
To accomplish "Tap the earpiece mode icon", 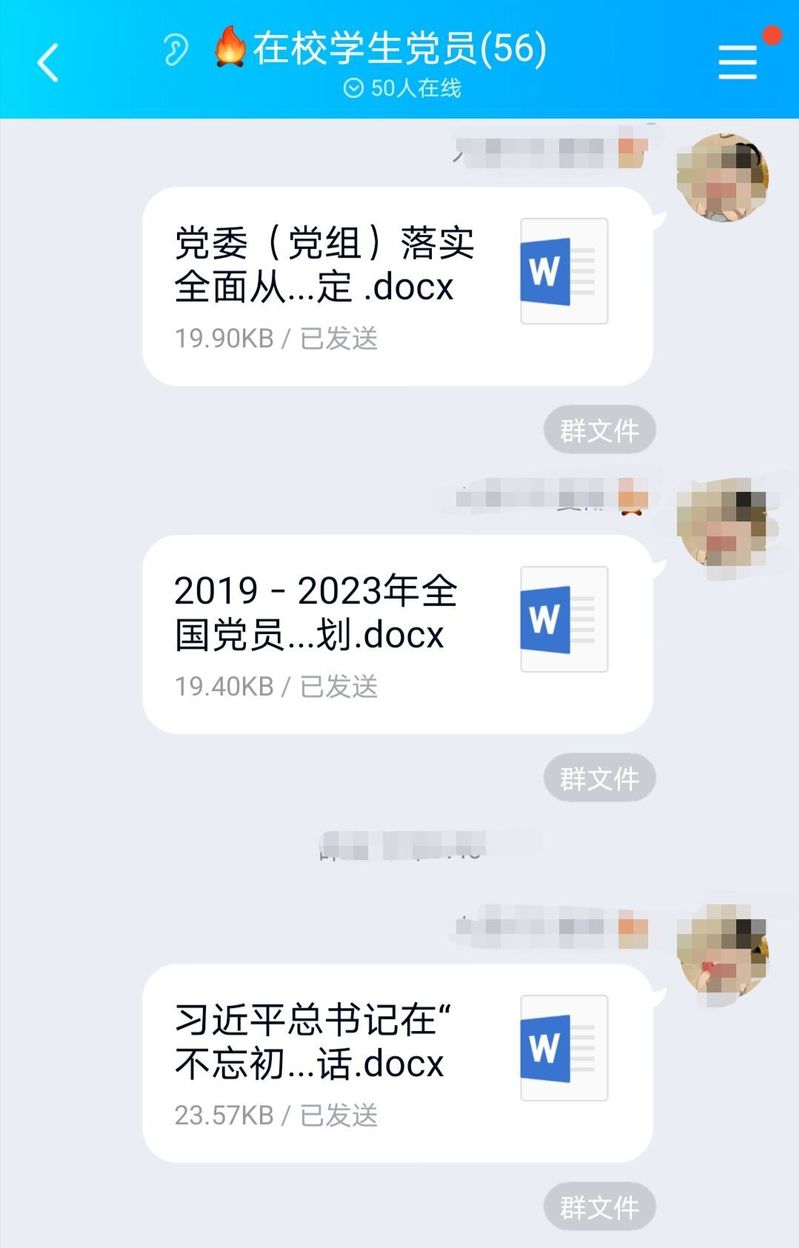I will [x=176, y=50].
